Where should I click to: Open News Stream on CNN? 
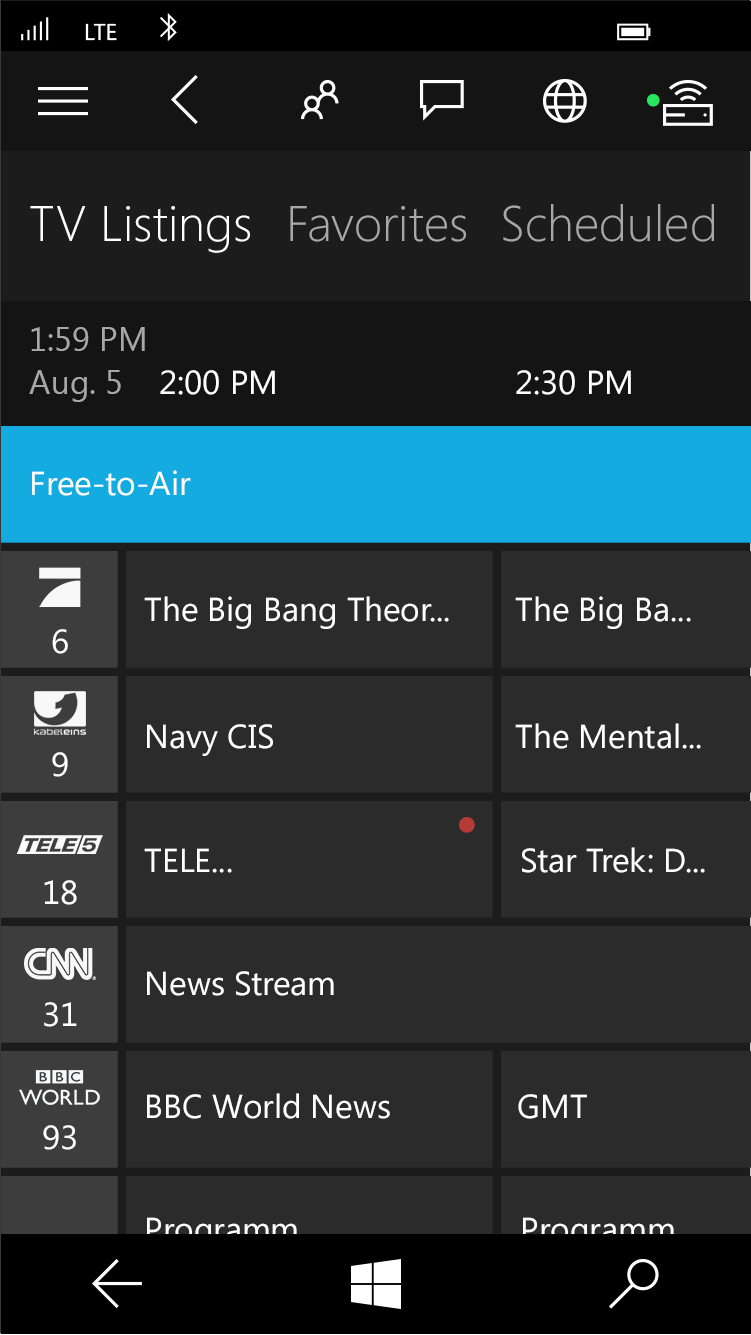pos(438,984)
